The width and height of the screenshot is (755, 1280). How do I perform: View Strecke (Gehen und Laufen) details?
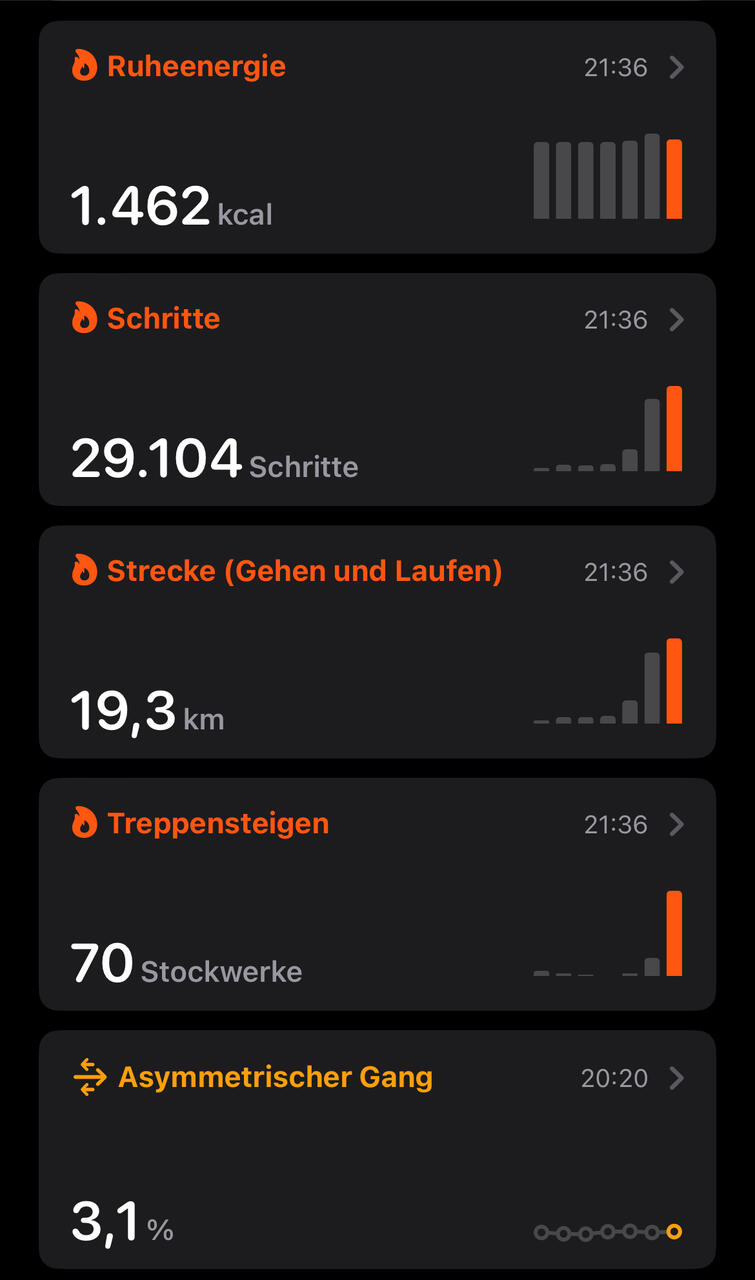(377, 642)
